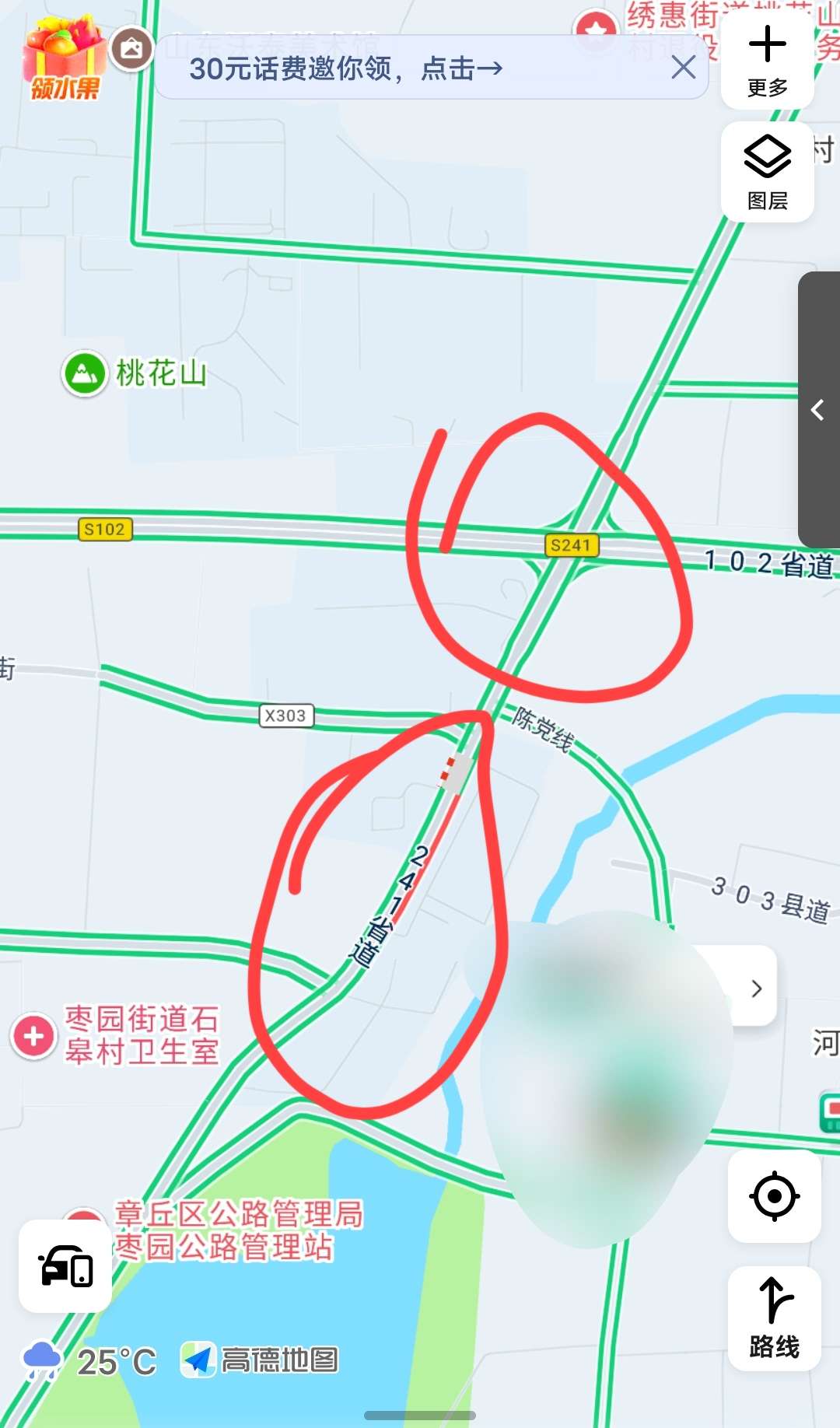The image size is (840, 1428).
Task: Open the 图层 map layers panel
Action: (x=767, y=171)
